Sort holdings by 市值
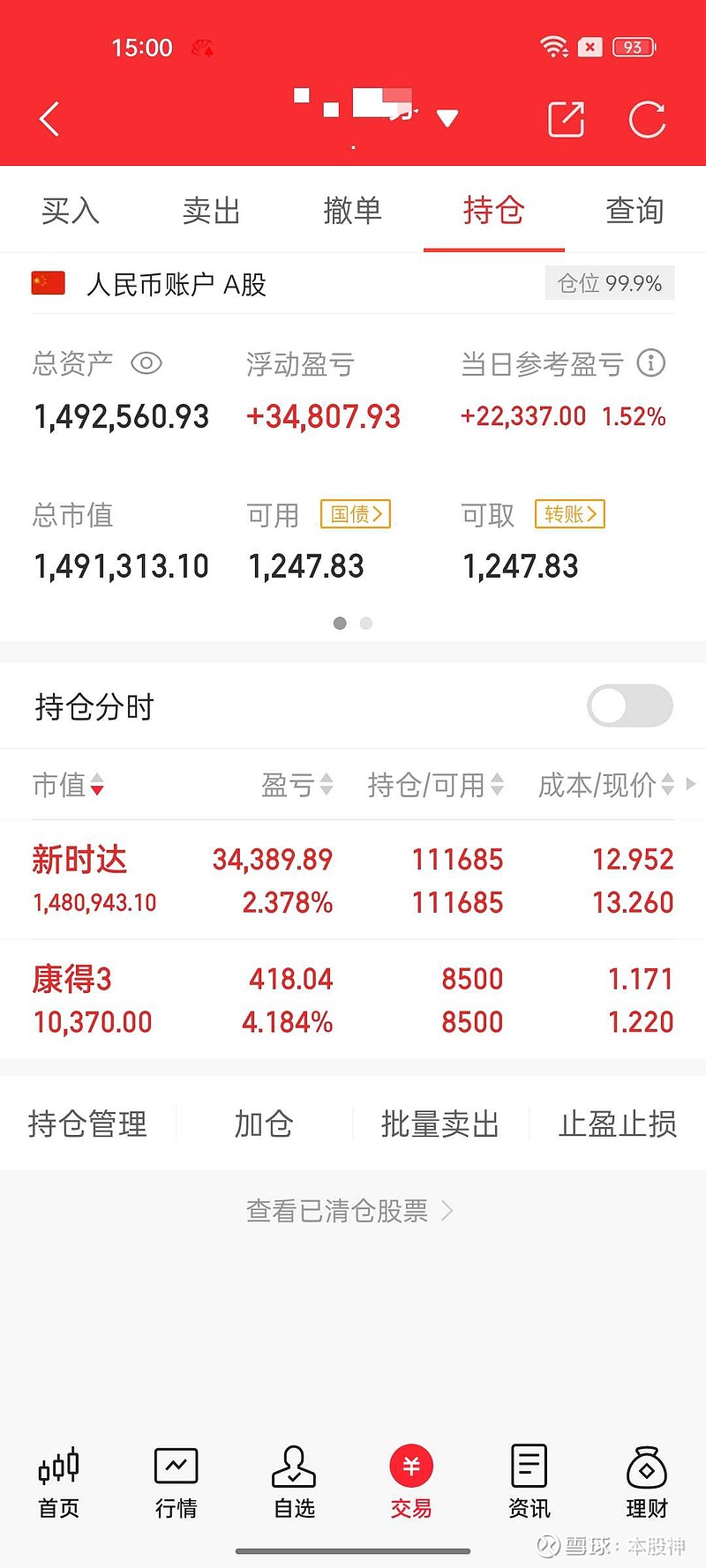Viewport: 706px width, 1568px height. 68,784
